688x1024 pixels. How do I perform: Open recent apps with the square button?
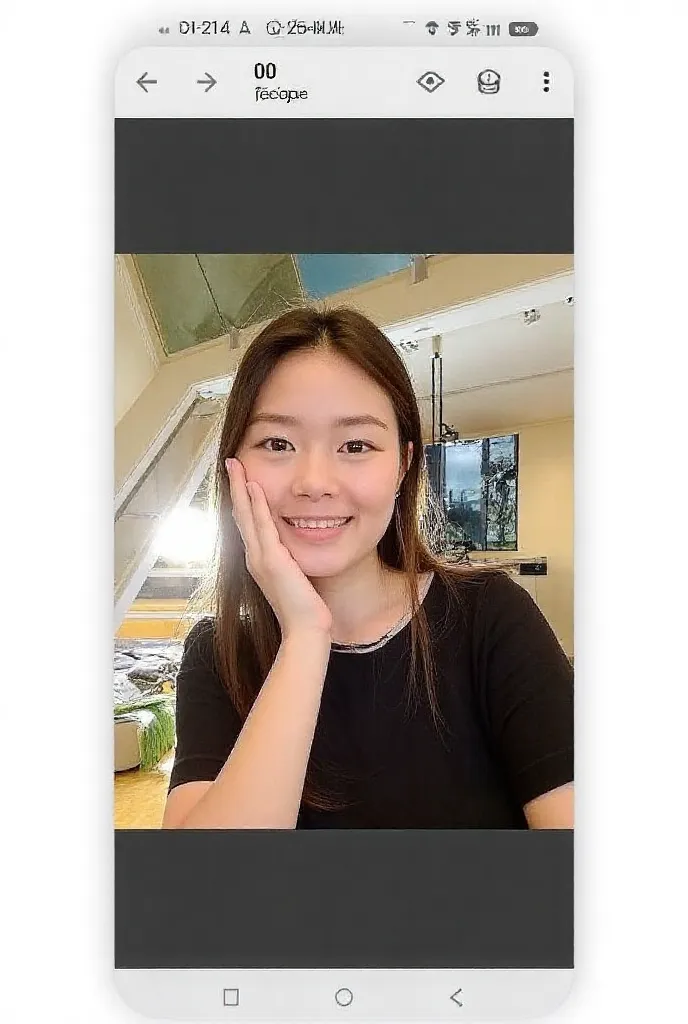[x=231, y=996]
